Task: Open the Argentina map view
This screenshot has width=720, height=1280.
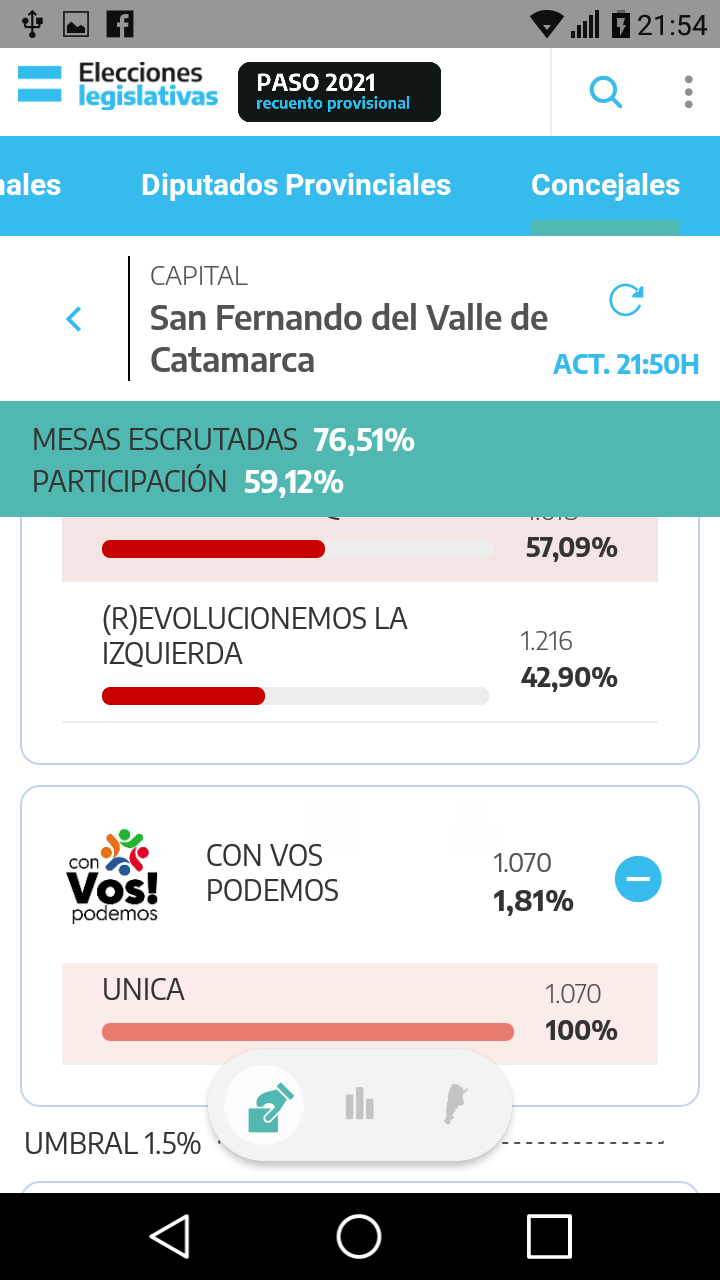Action: tap(456, 1105)
